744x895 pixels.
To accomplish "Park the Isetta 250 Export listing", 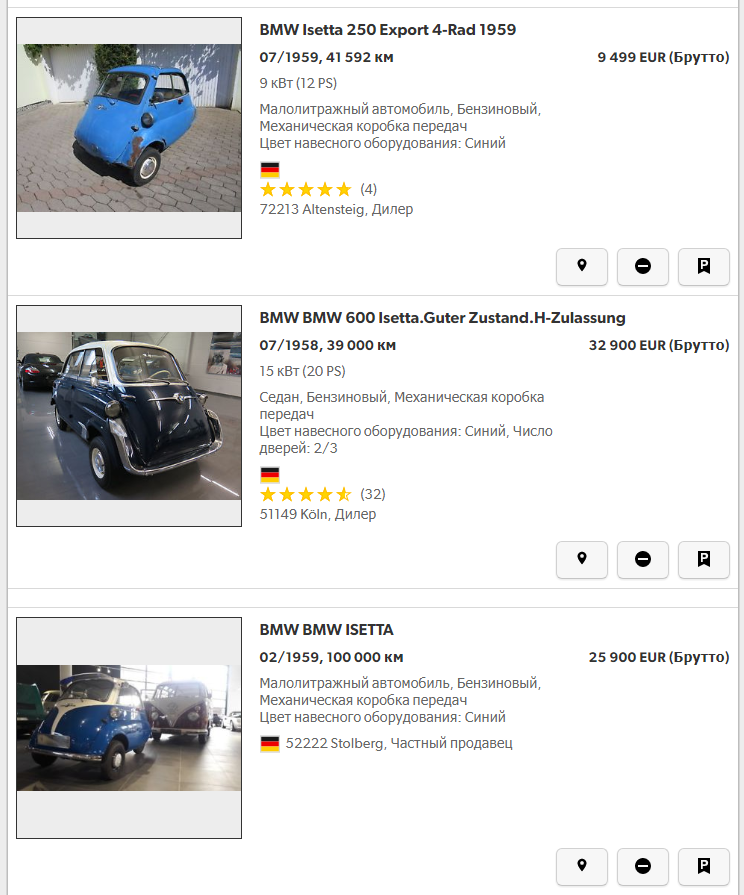I will [x=704, y=267].
